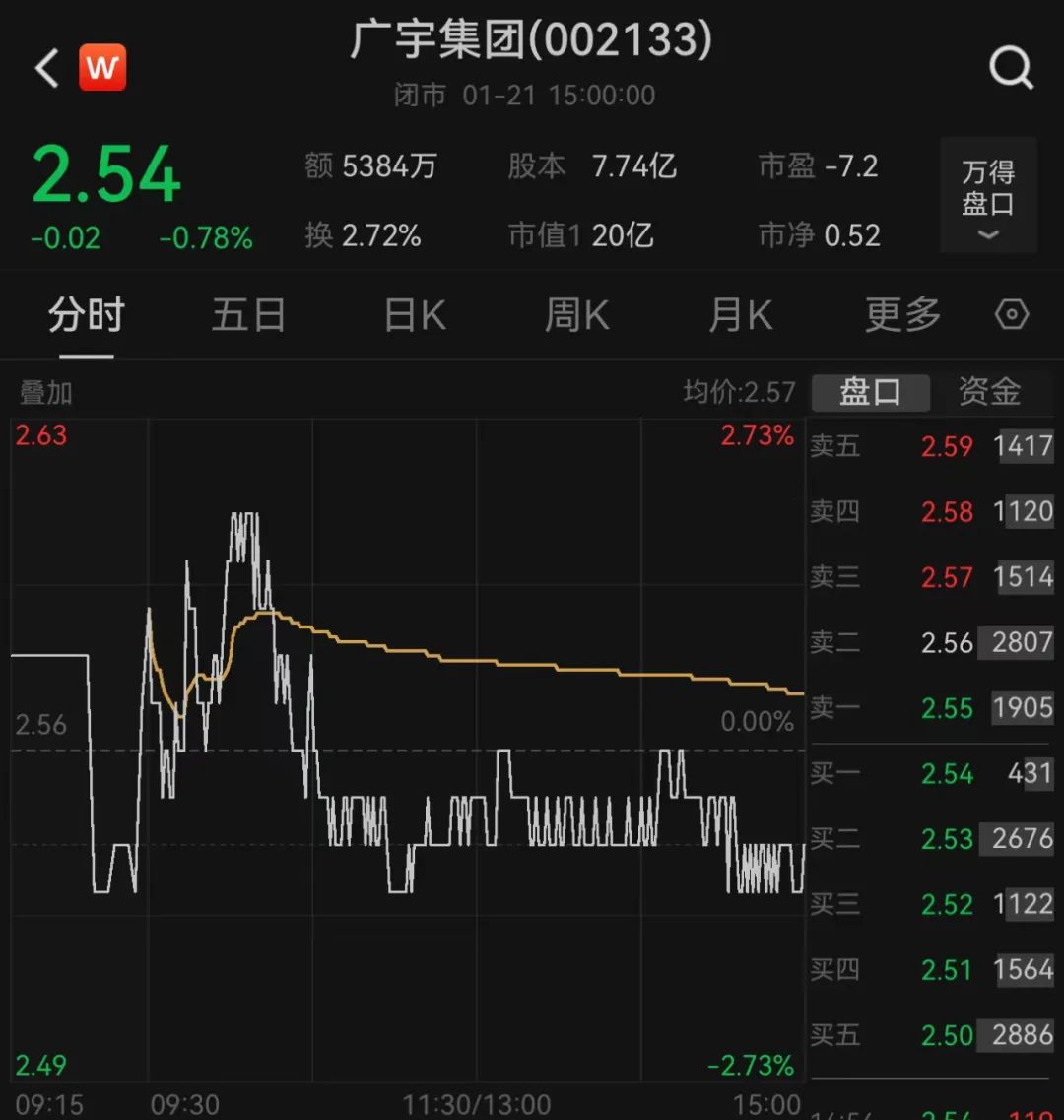Switch to the 资金 capital flow tab

(x=989, y=392)
